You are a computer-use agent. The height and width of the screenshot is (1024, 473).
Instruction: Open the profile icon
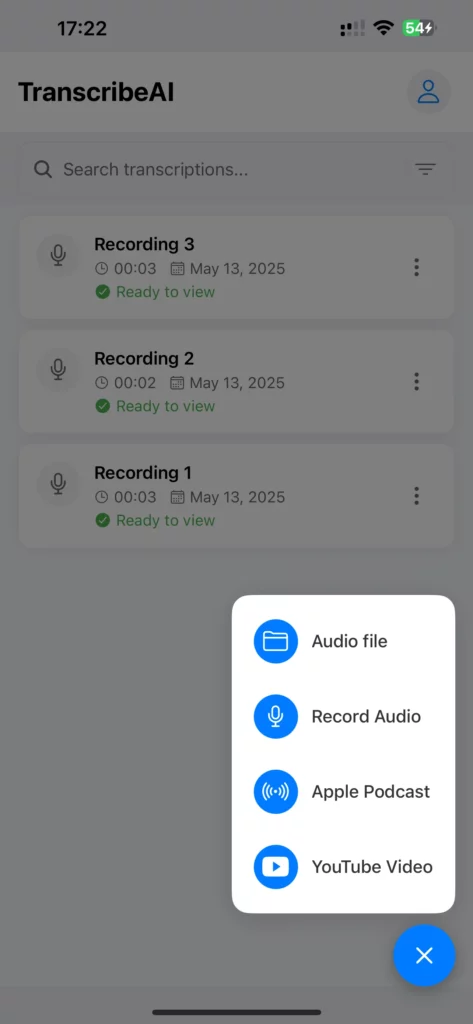tap(429, 92)
